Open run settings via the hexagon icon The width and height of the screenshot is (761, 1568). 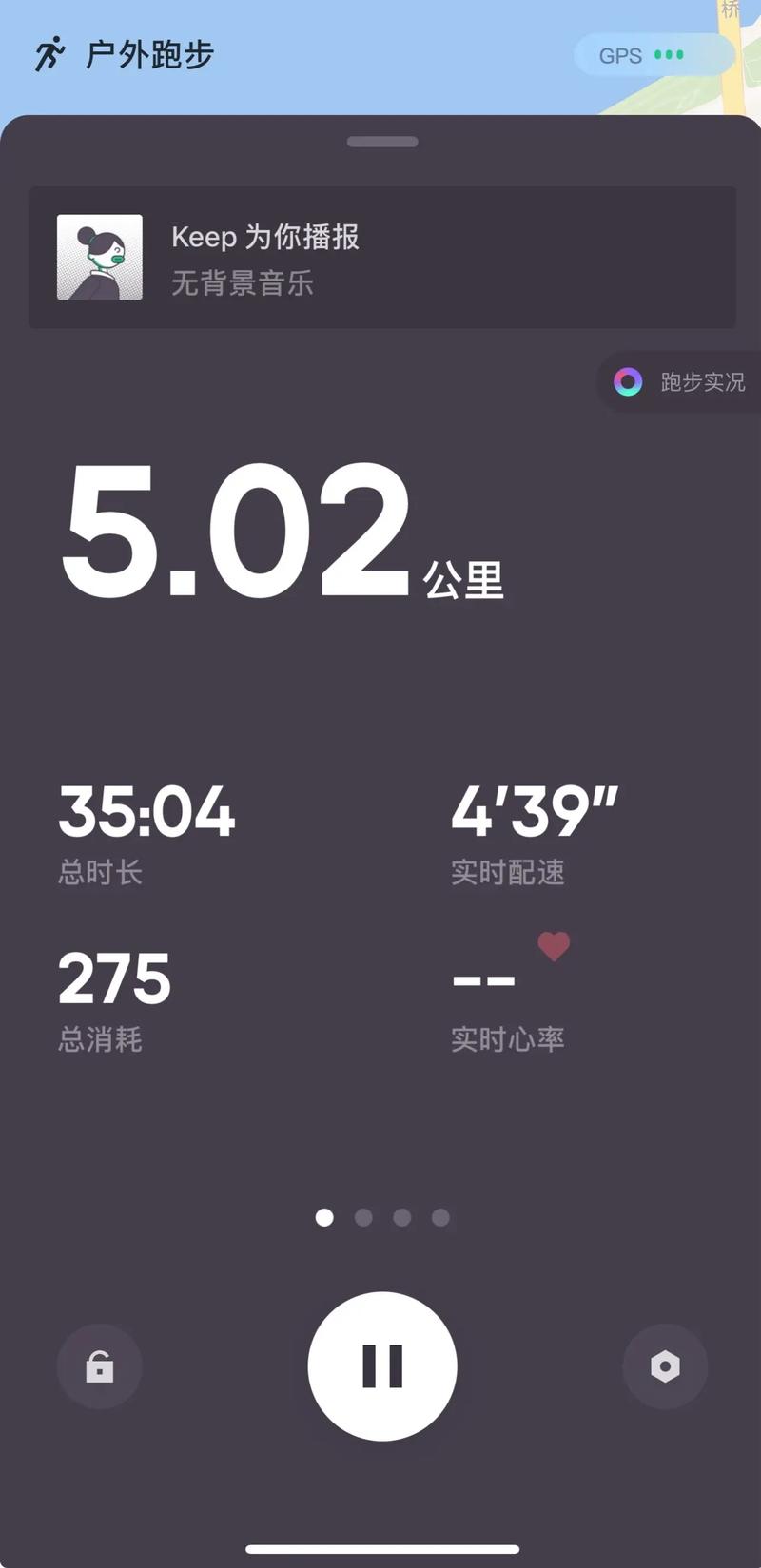(664, 1366)
